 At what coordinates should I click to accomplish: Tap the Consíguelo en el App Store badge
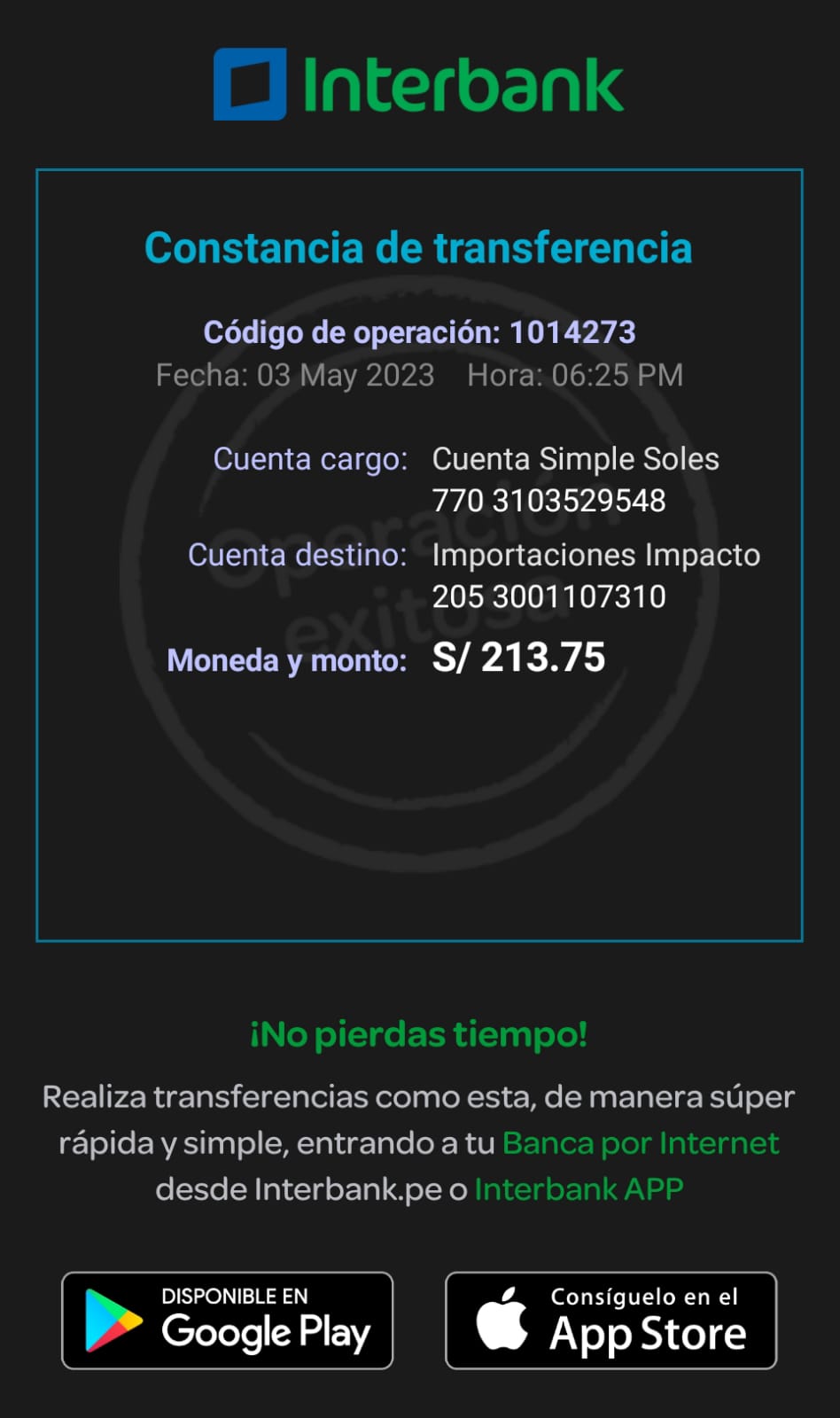click(611, 1321)
